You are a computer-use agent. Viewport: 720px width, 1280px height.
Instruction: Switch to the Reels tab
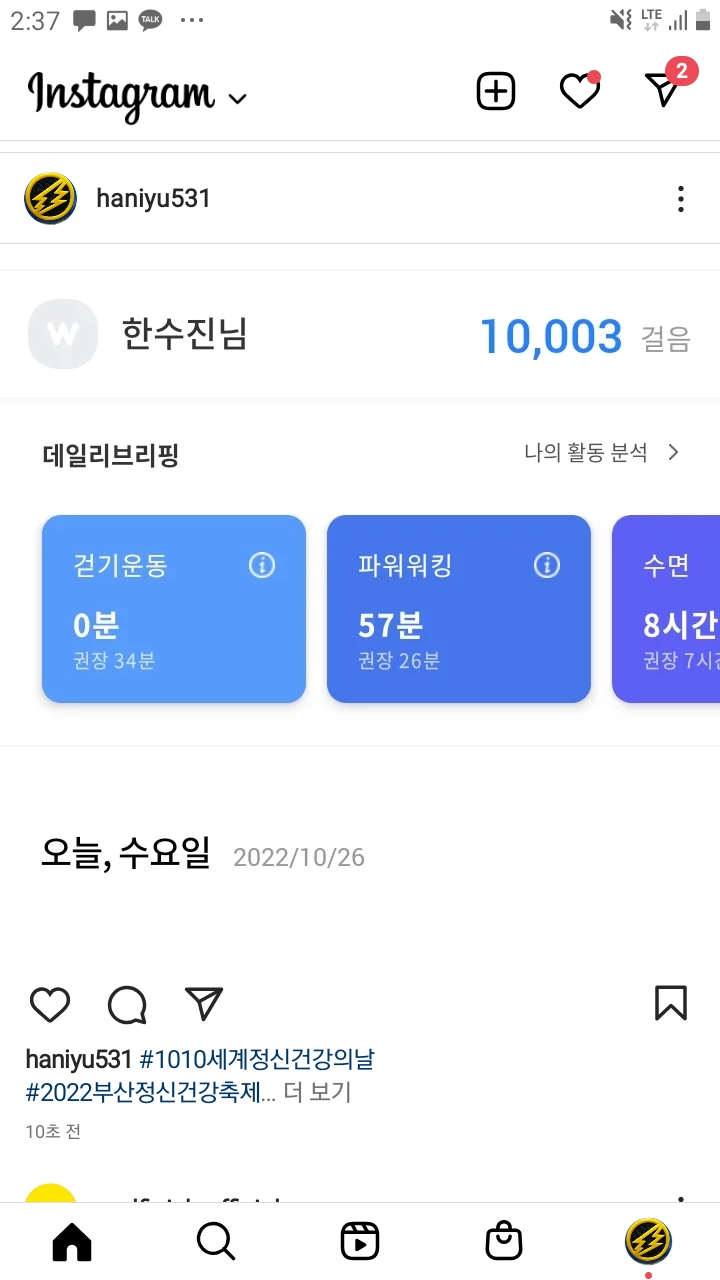[x=359, y=1242]
